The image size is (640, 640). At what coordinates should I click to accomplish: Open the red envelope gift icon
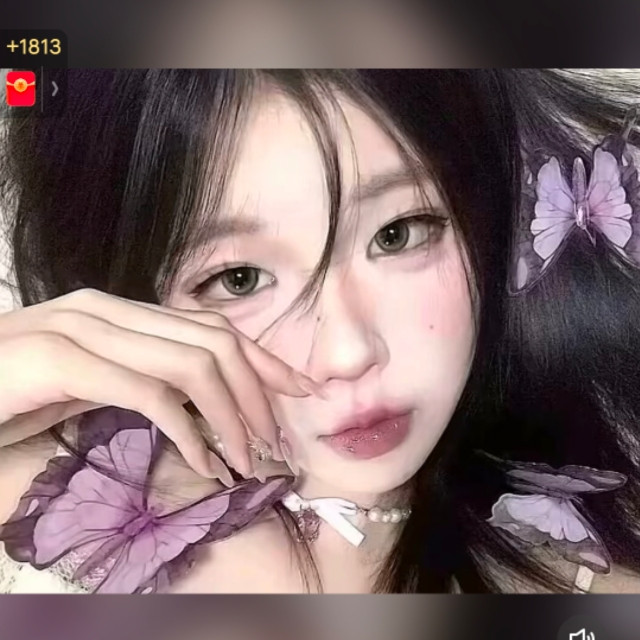point(21,89)
